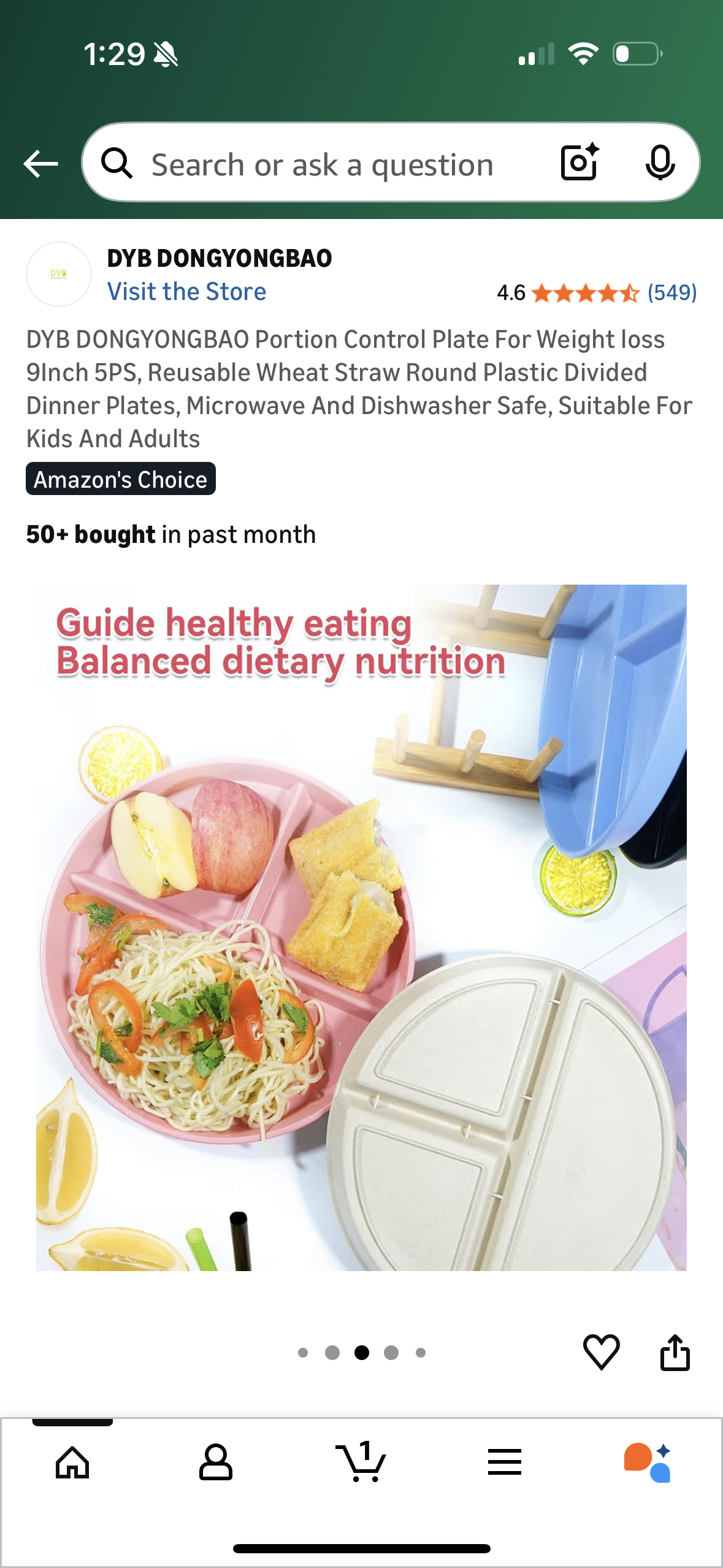
Task: Share this product
Action: click(x=675, y=1351)
